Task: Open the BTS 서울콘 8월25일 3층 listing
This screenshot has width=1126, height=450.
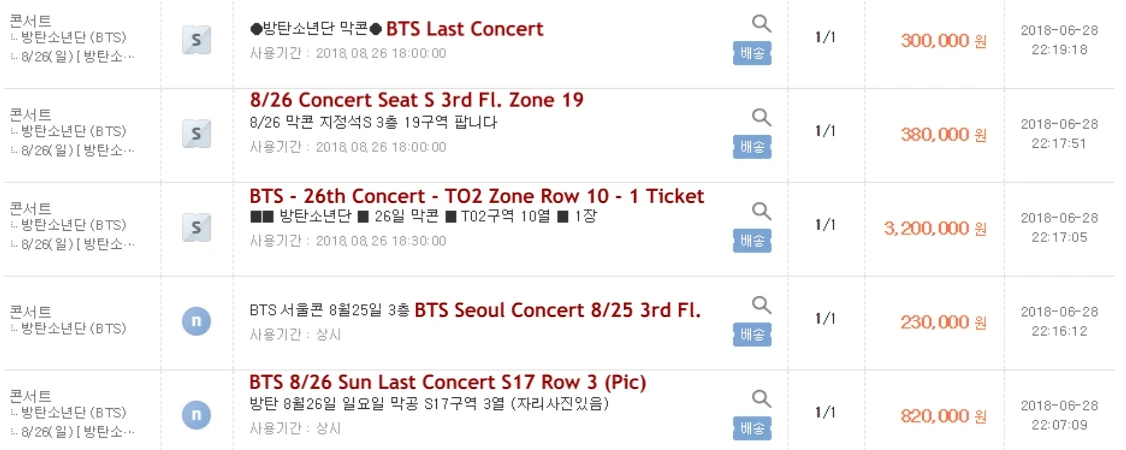Action: coord(475,309)
